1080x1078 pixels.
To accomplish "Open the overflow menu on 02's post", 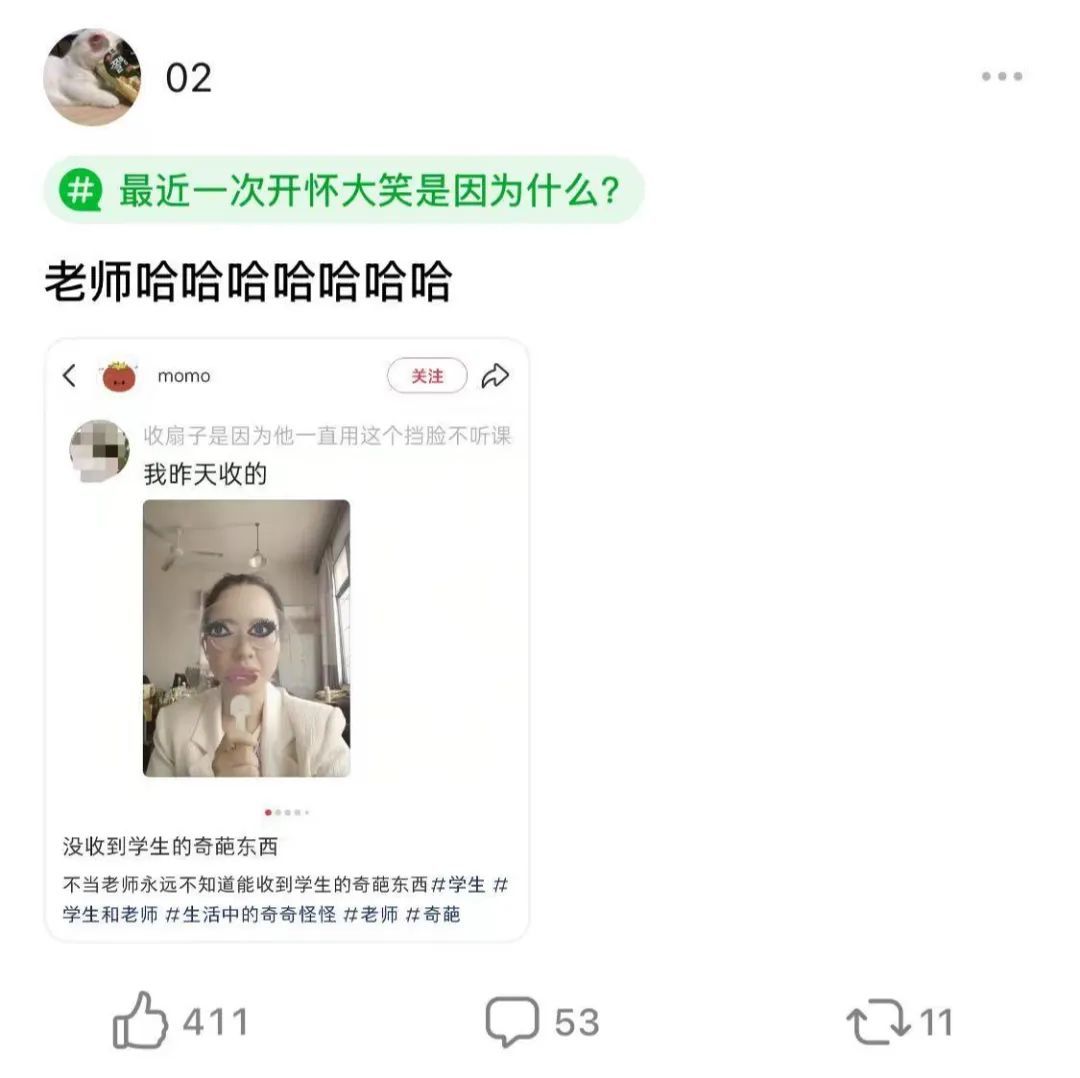I will click(x=1001, y=76).
